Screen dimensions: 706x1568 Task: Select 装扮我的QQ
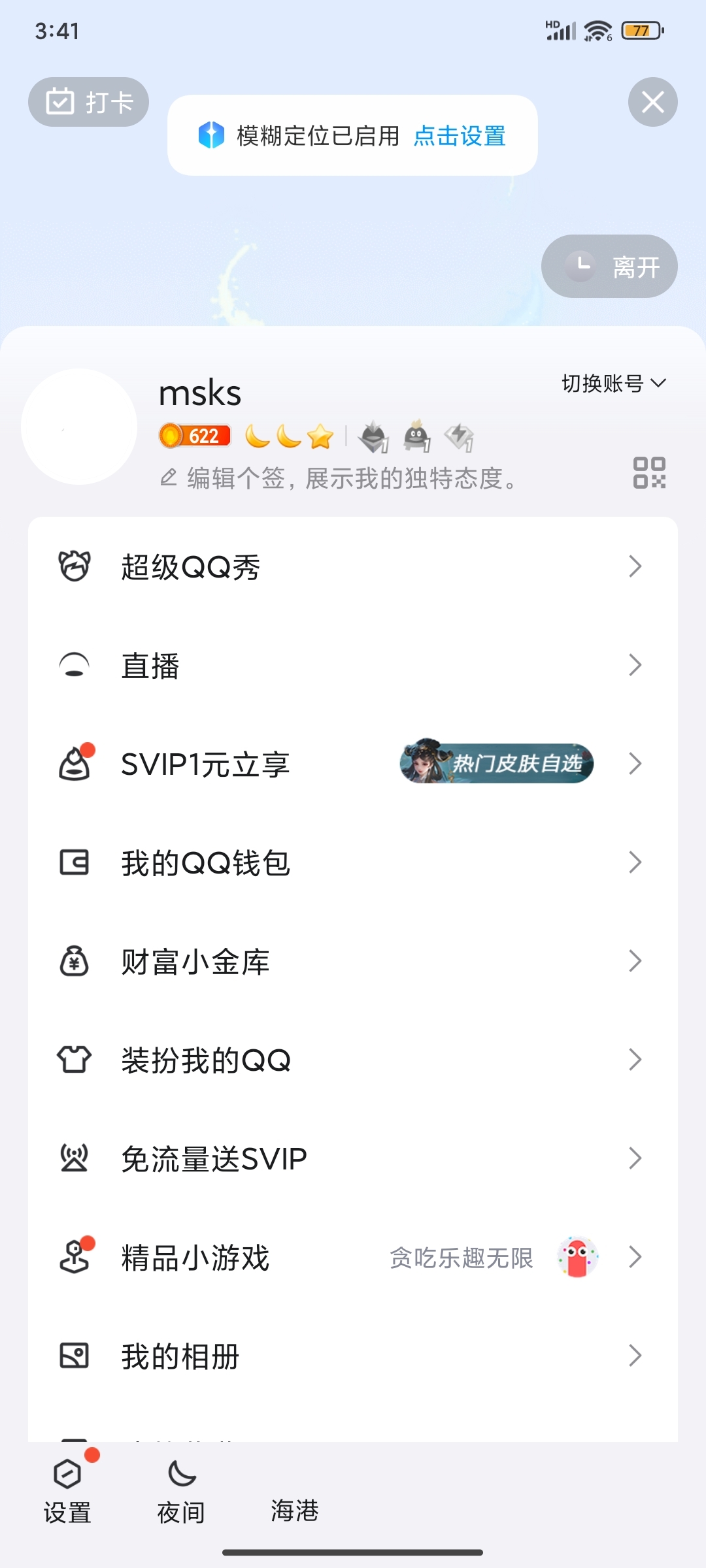[352, 1060]
